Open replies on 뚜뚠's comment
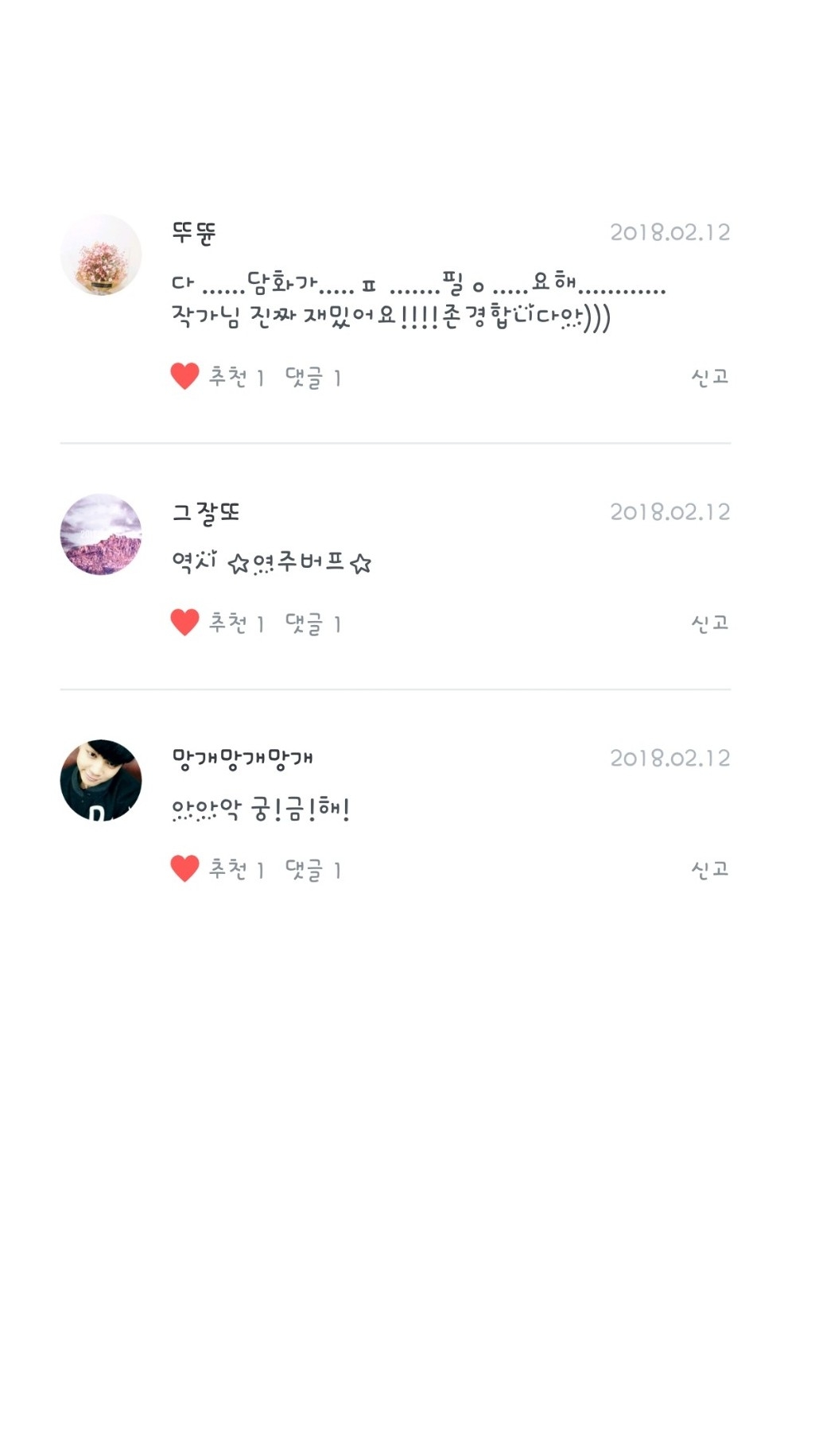 pyautogui.click(x=312, y=377)
